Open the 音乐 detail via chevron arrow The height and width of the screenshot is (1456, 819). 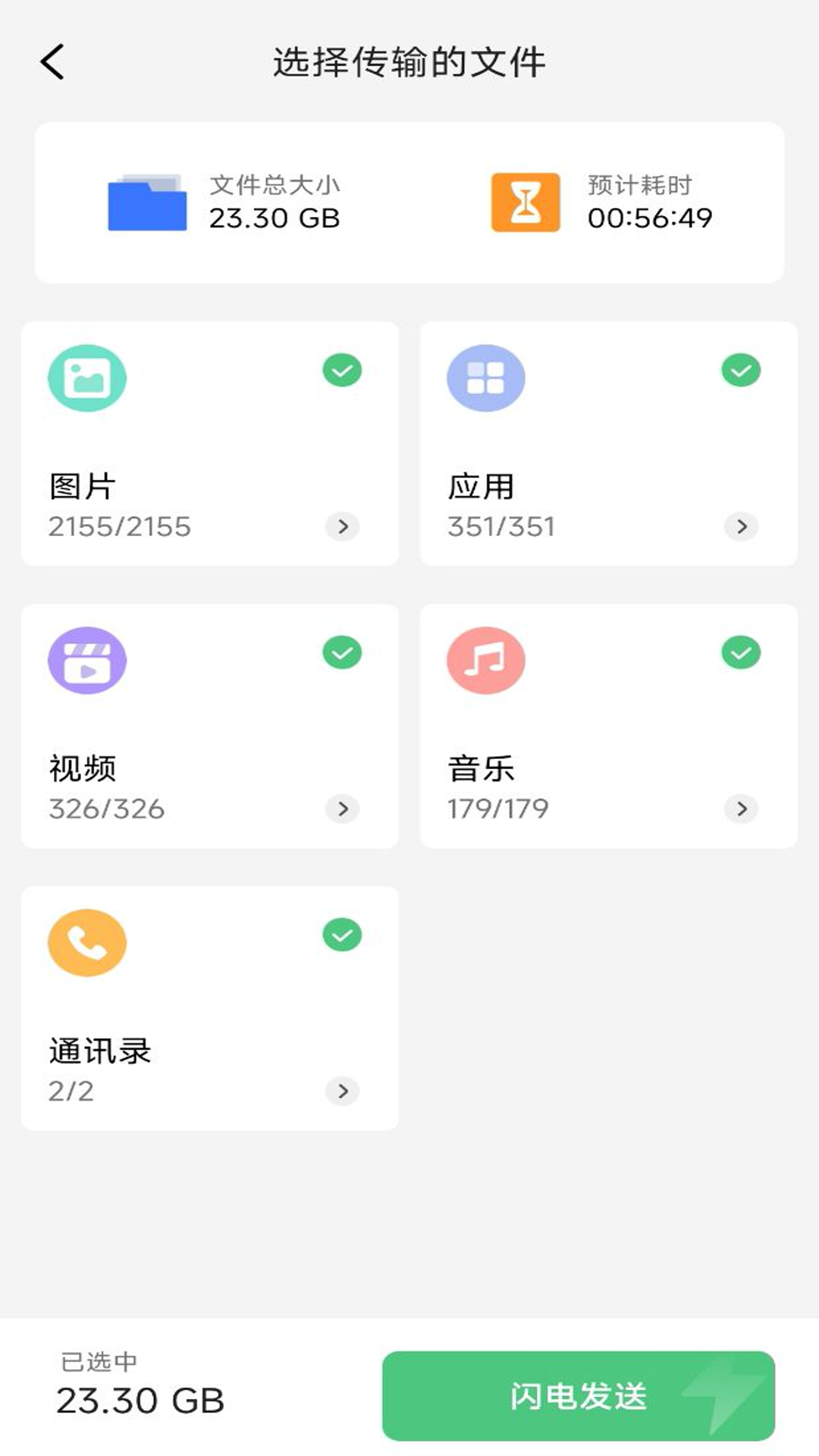click(739, 809)
